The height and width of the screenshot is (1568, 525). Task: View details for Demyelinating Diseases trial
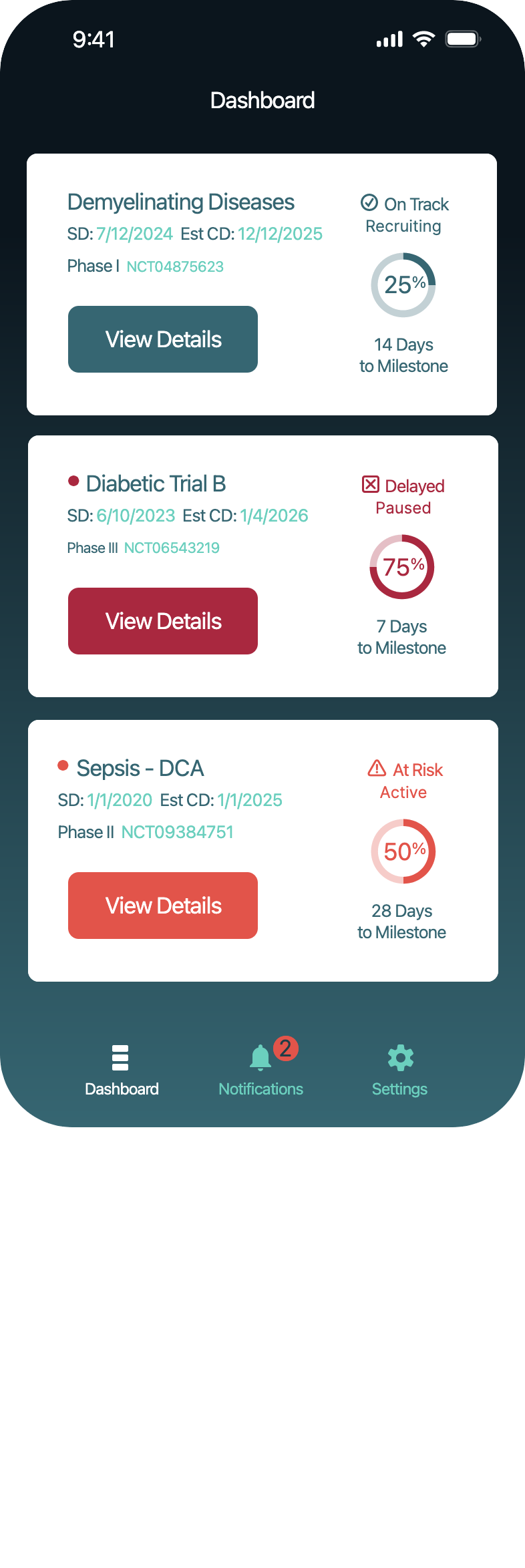(x=162, y=339)
